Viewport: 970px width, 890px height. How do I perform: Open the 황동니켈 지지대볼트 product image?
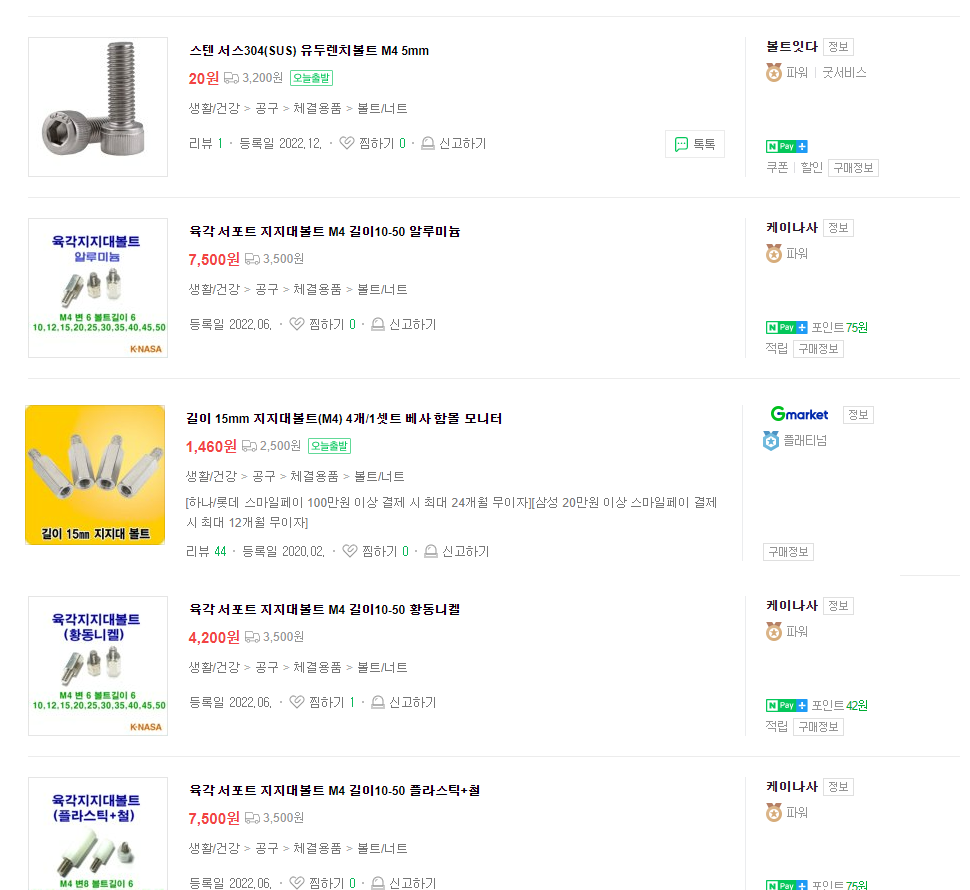click(98, 666)
